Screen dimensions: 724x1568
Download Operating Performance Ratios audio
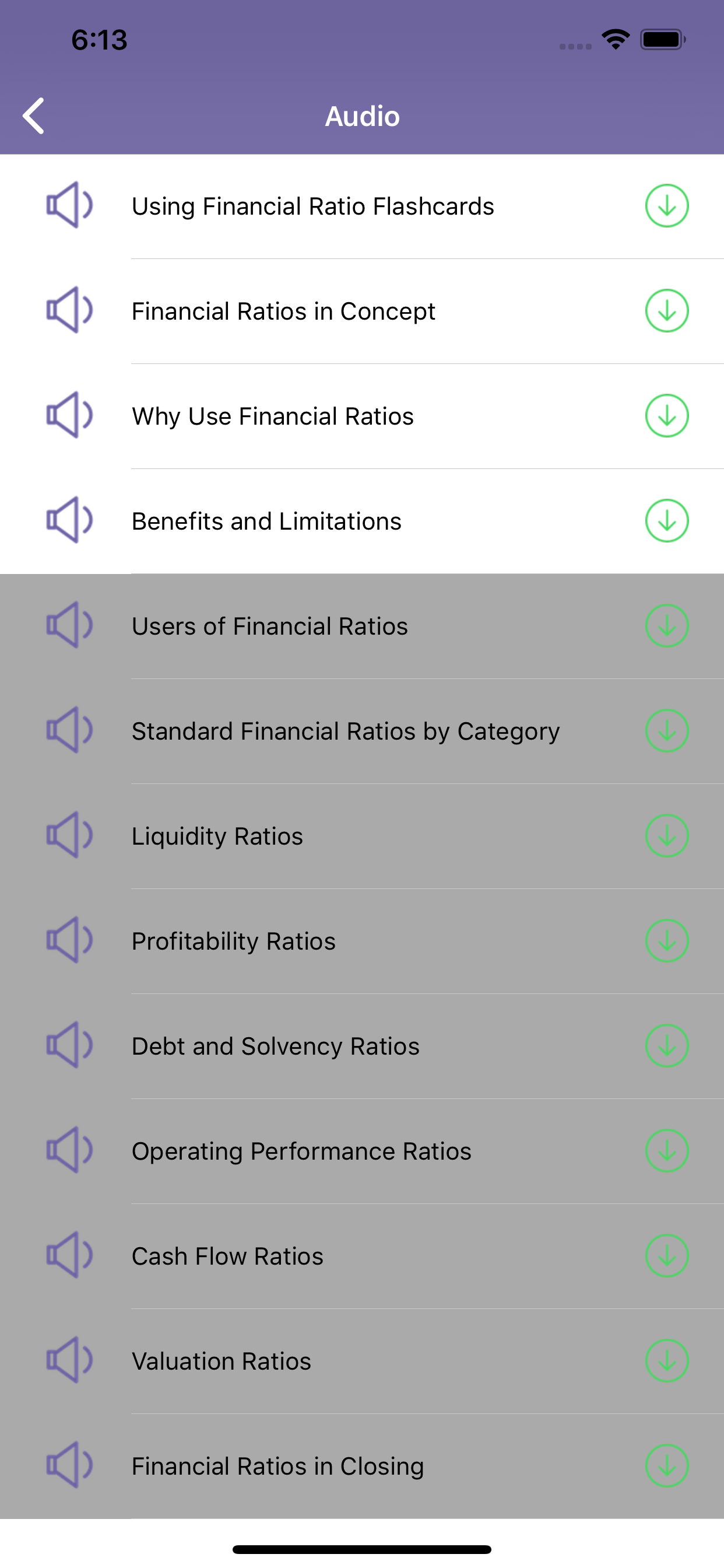667,1150
